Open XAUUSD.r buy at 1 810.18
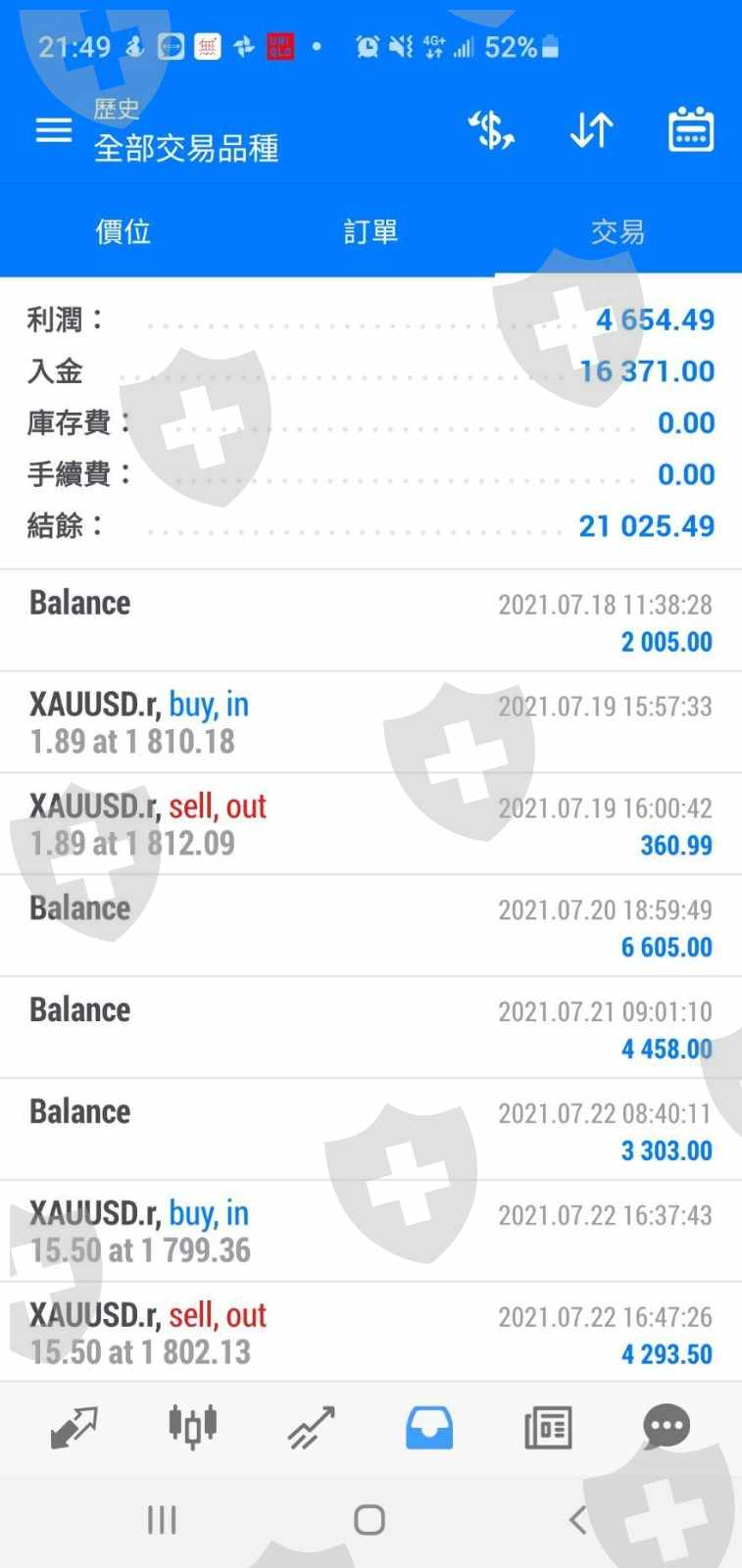Image resolution: width=742 pixels, height=1568 pixels. [371, 722]
